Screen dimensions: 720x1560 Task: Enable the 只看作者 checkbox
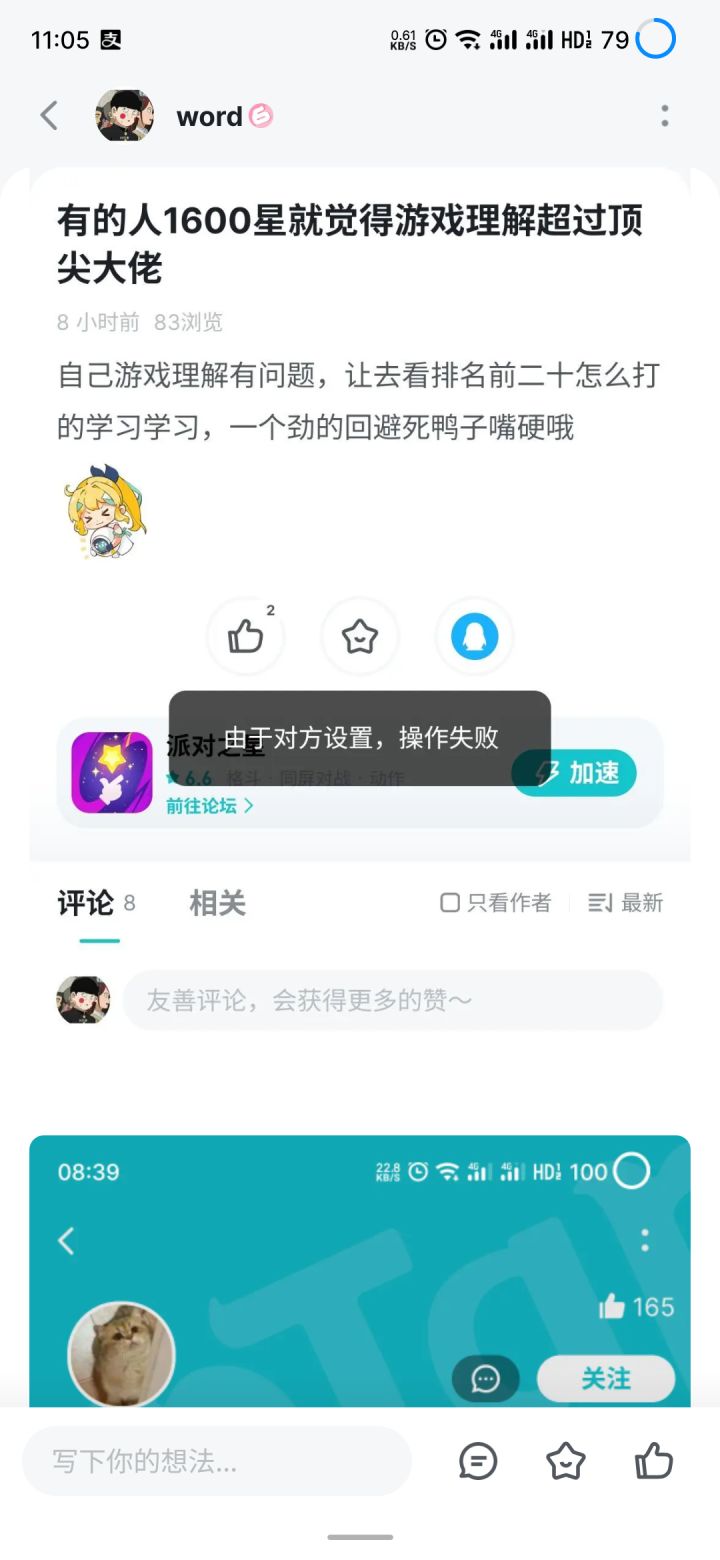click(x=450, y=903)
